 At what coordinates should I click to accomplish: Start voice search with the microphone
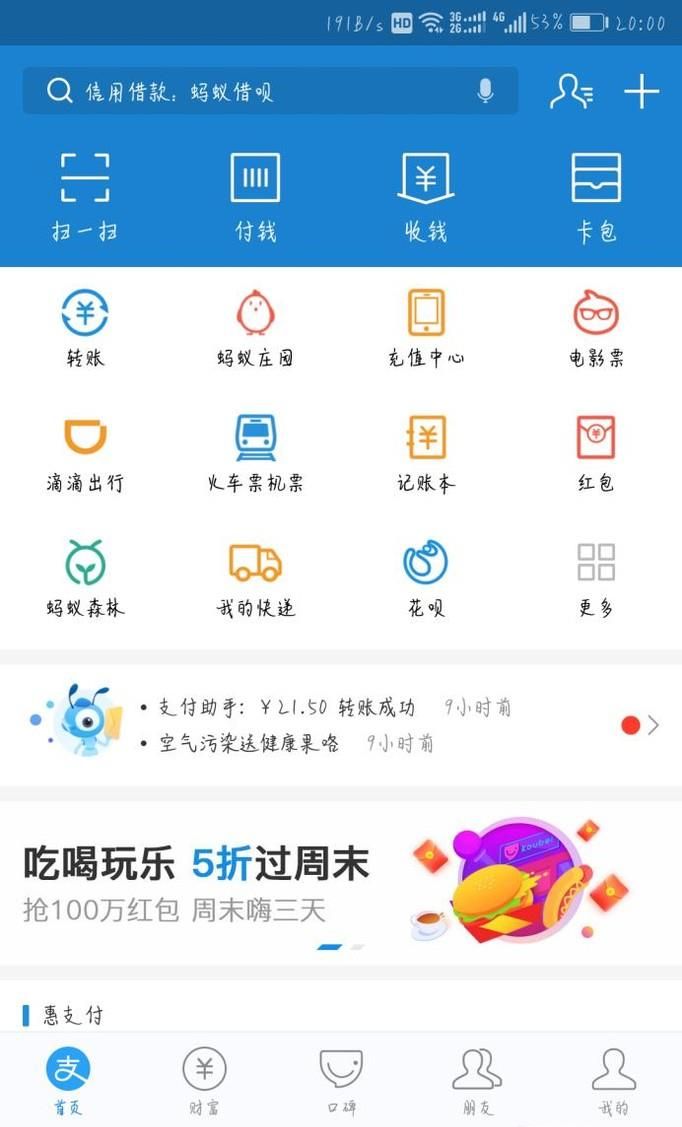coord(485,92)
